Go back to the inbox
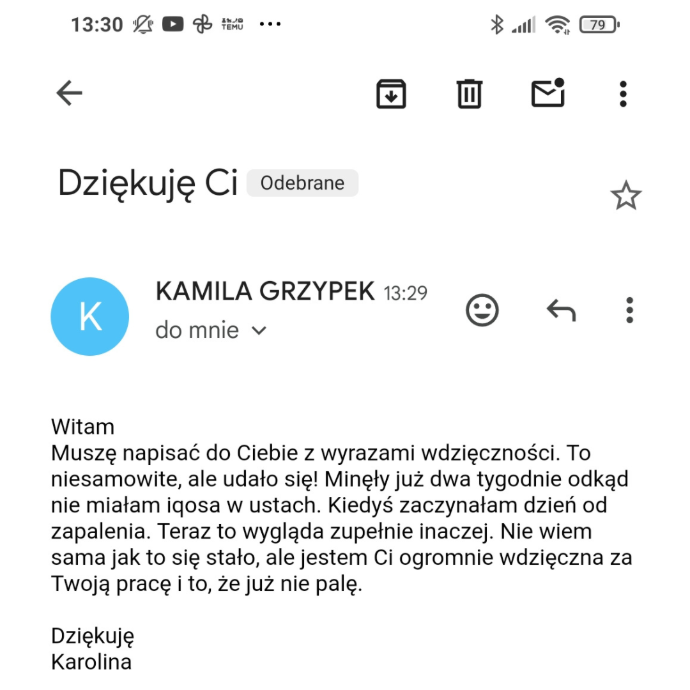This screenshot has width=690, height=690. [x=69, y=94]
